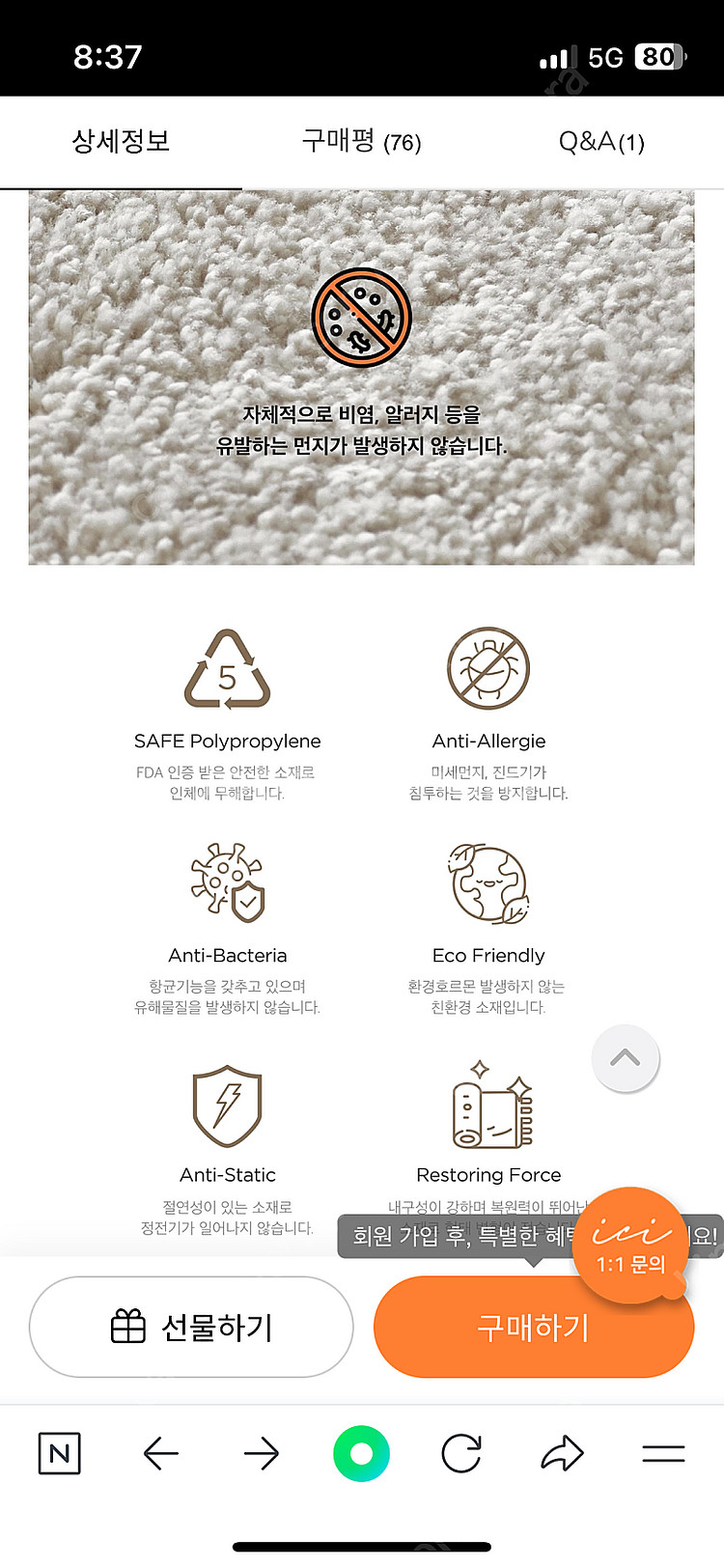
Task: Go back with the browser left arrow
Action: (160, 1453)
